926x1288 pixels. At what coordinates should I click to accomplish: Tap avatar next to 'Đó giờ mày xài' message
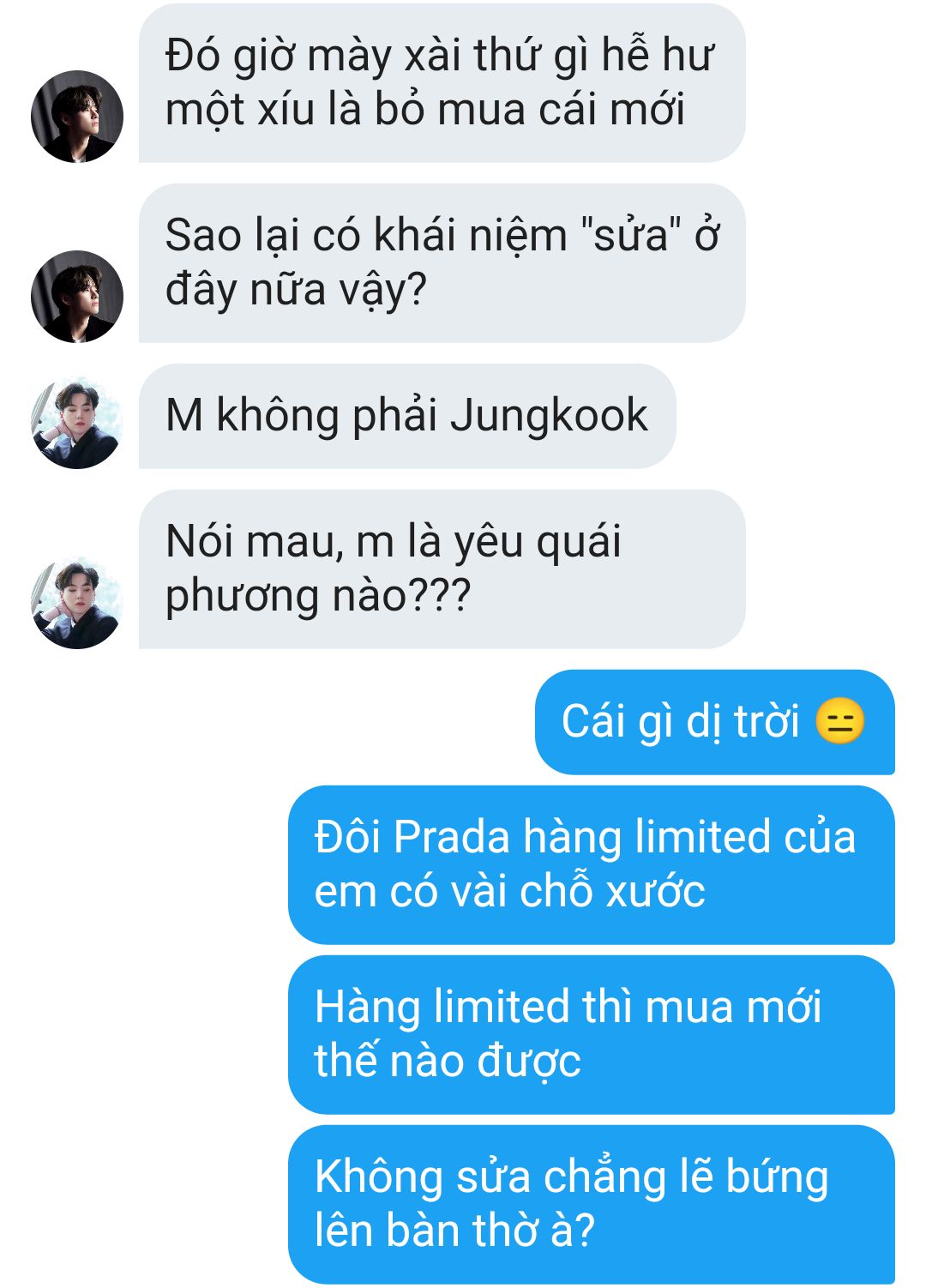pyautogui.click(x=77, y=117)
